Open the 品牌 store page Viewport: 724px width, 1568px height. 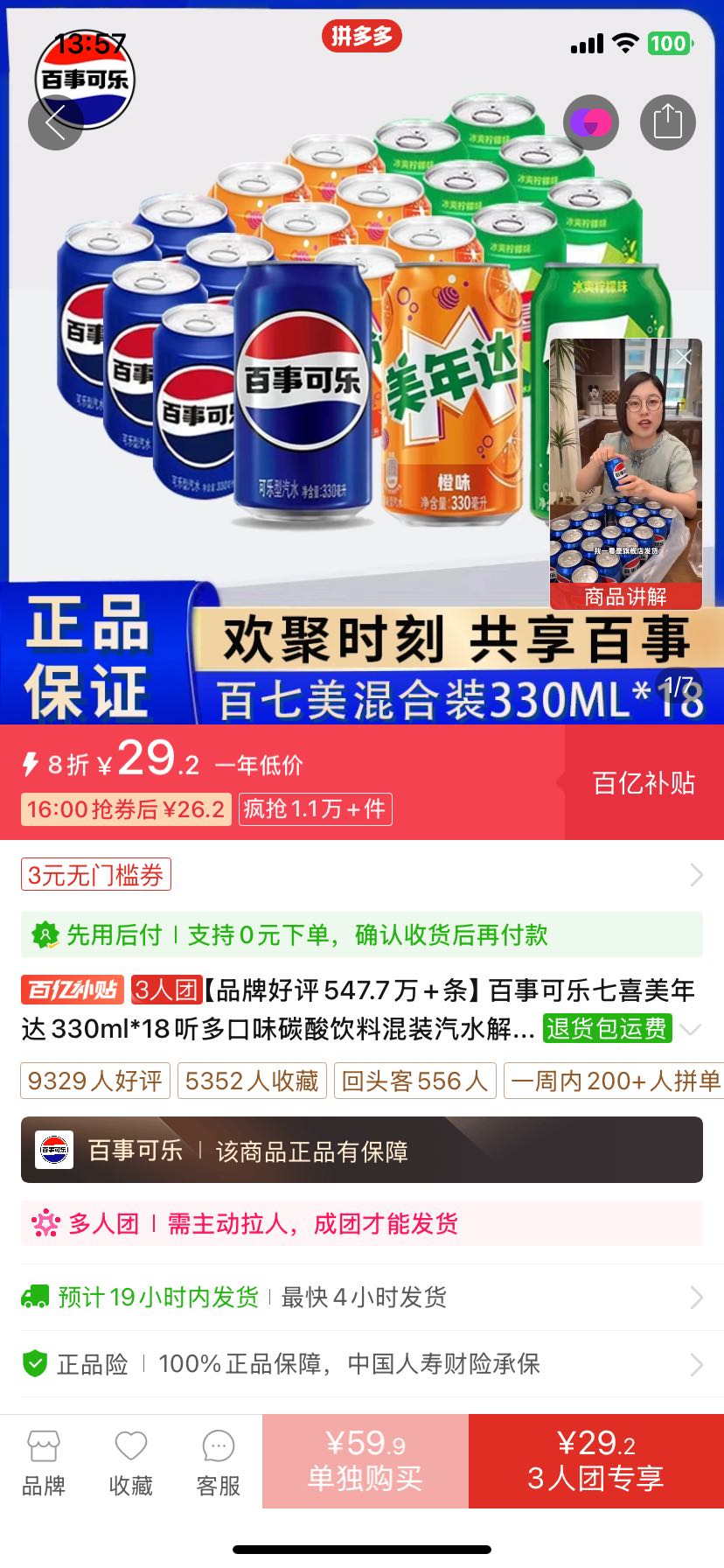(x=44, y=1463)
